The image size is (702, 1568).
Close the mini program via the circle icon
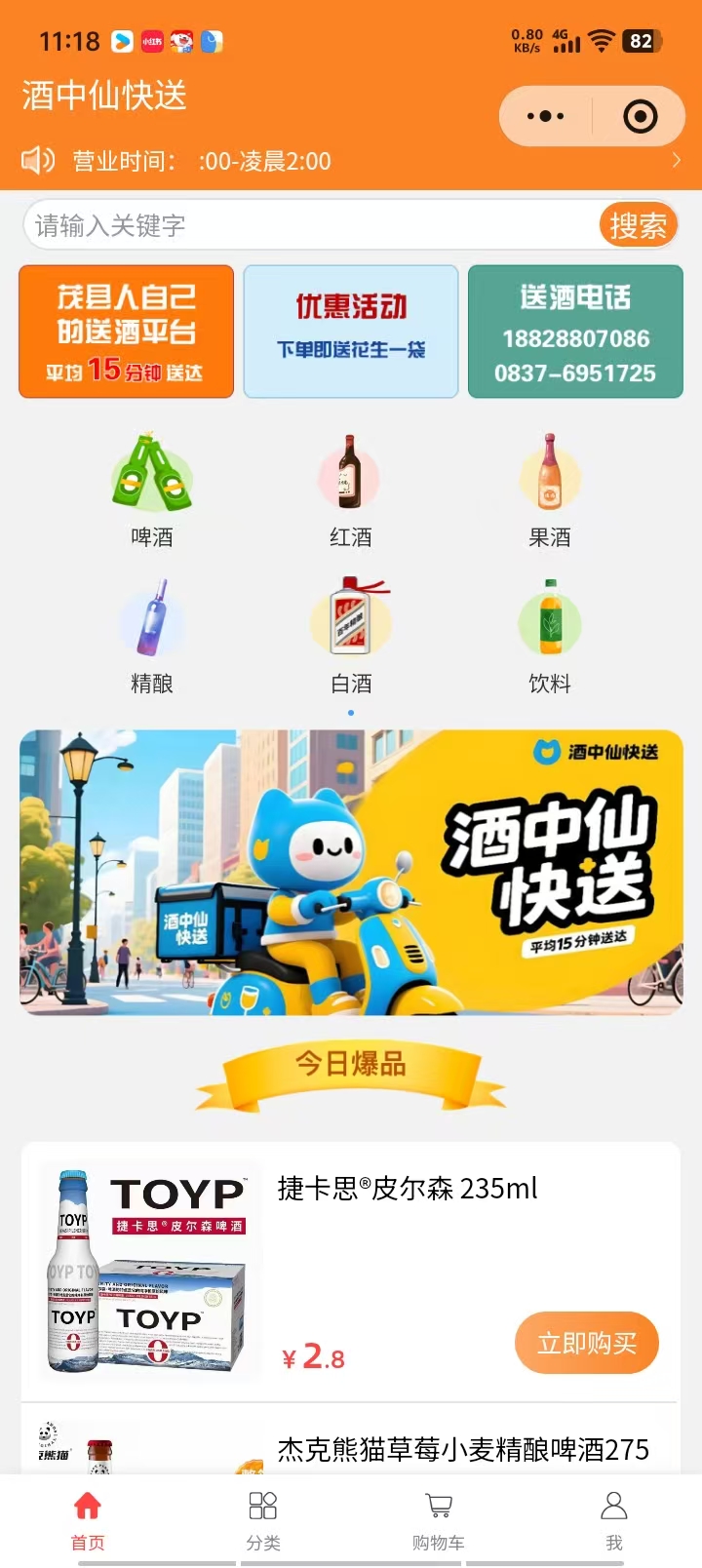(640, 117)
